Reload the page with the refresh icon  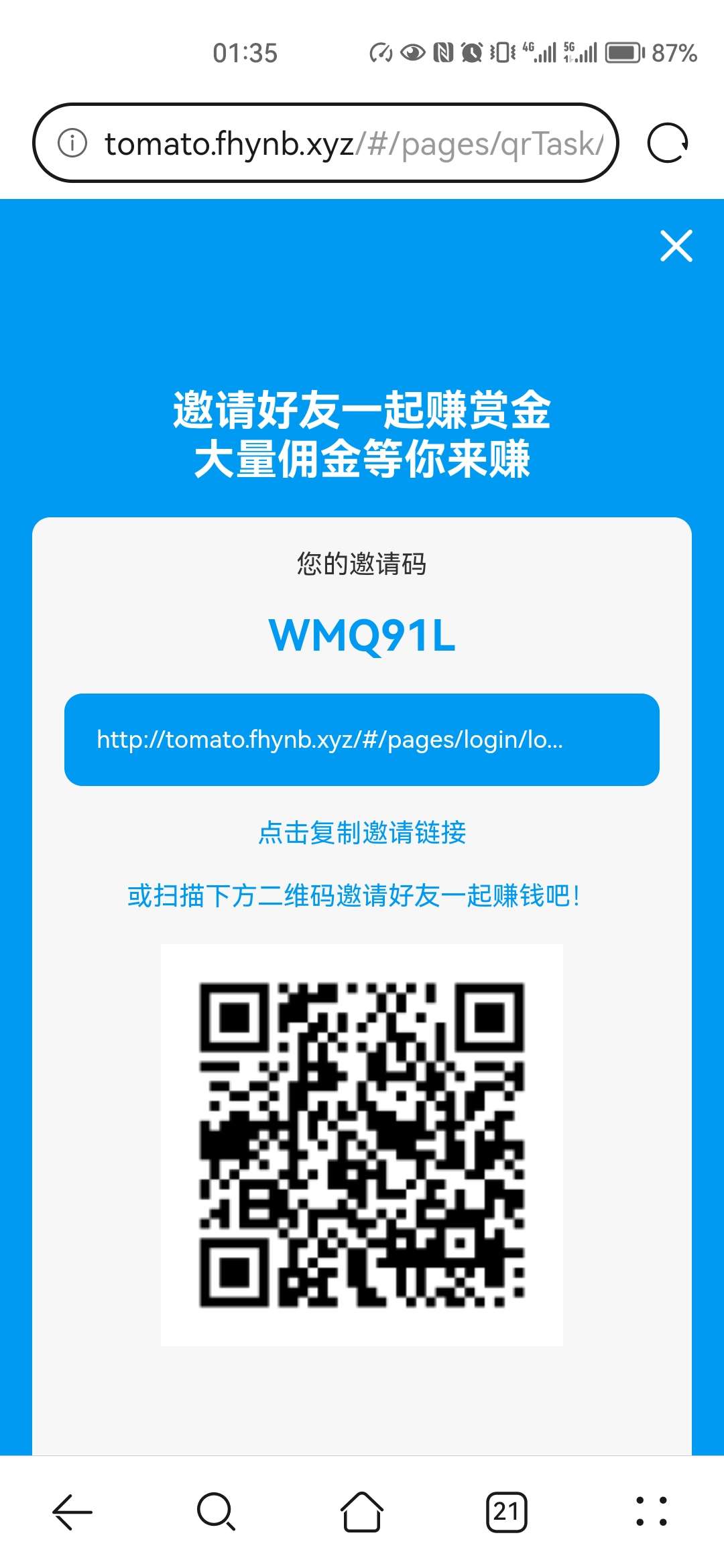click(x=668, y=143)
